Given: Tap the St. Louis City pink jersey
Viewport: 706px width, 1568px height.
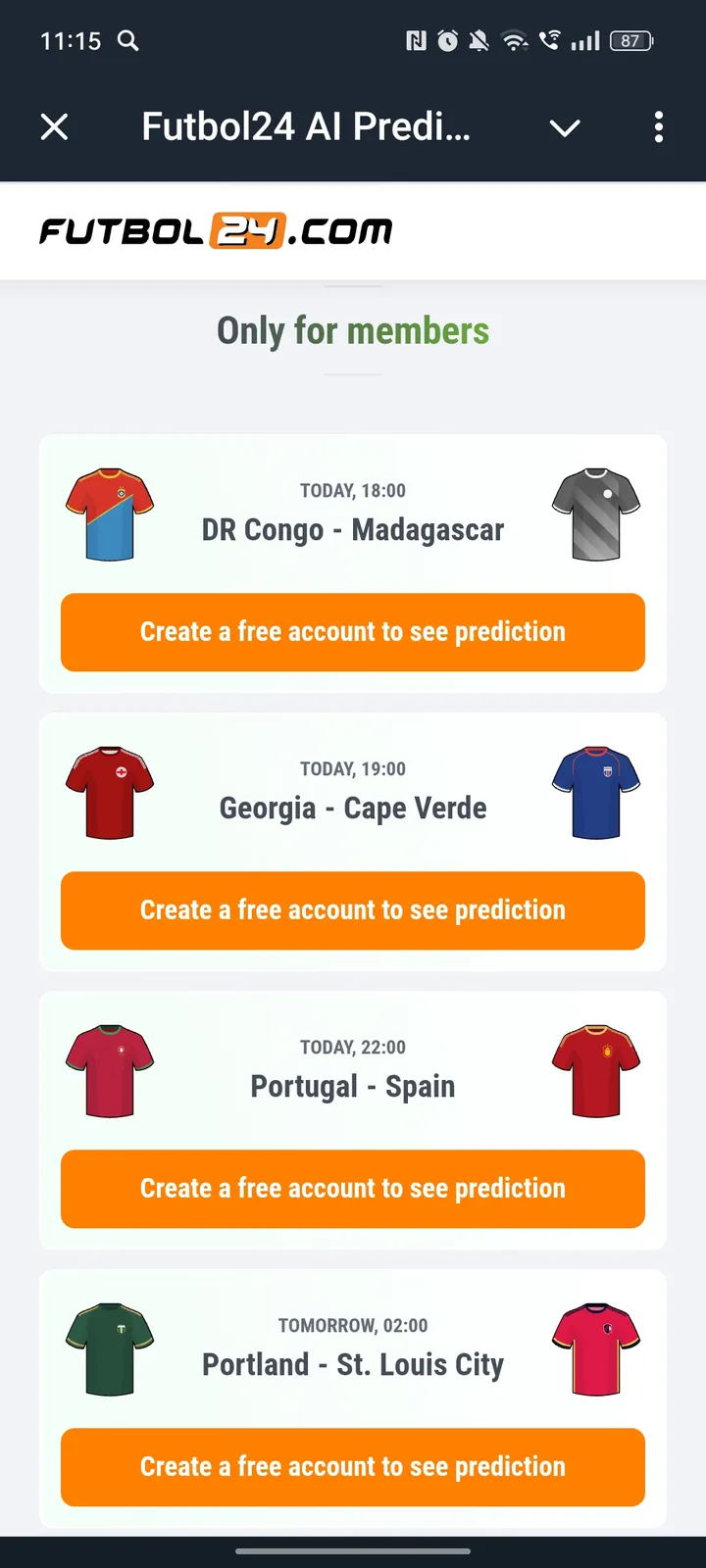Looking at the screenshot, I should click(x=596, y=1348).
